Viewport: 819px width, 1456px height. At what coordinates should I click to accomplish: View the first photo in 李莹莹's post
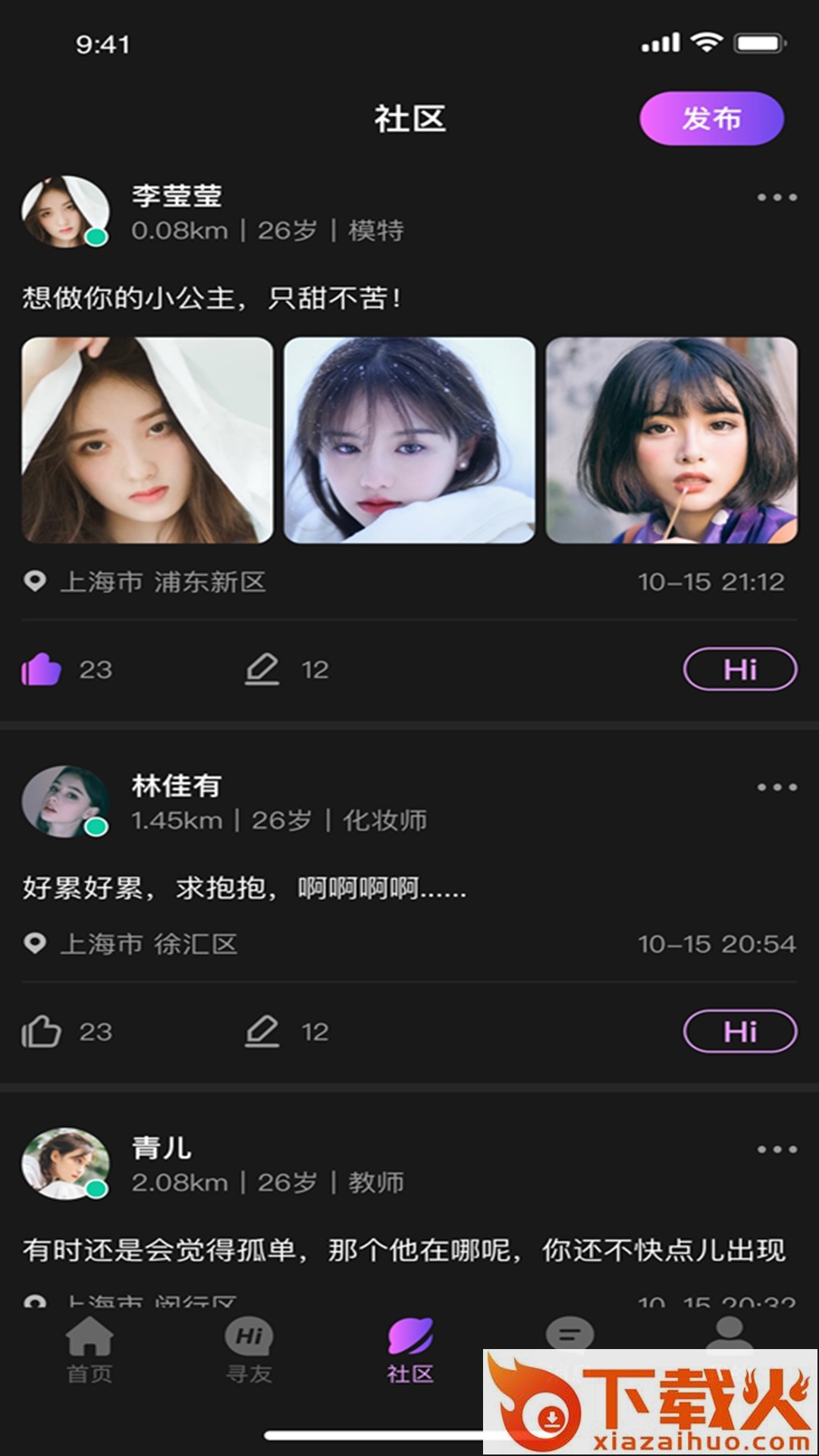click(x=147, y=440)
